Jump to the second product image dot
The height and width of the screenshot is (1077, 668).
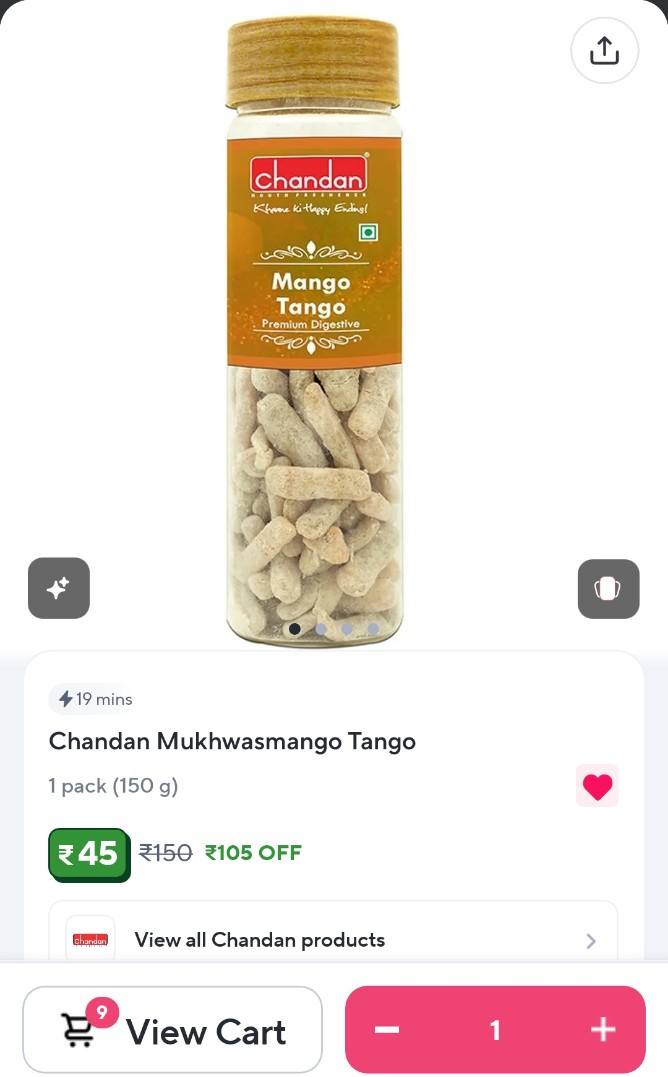click(321, 629)
